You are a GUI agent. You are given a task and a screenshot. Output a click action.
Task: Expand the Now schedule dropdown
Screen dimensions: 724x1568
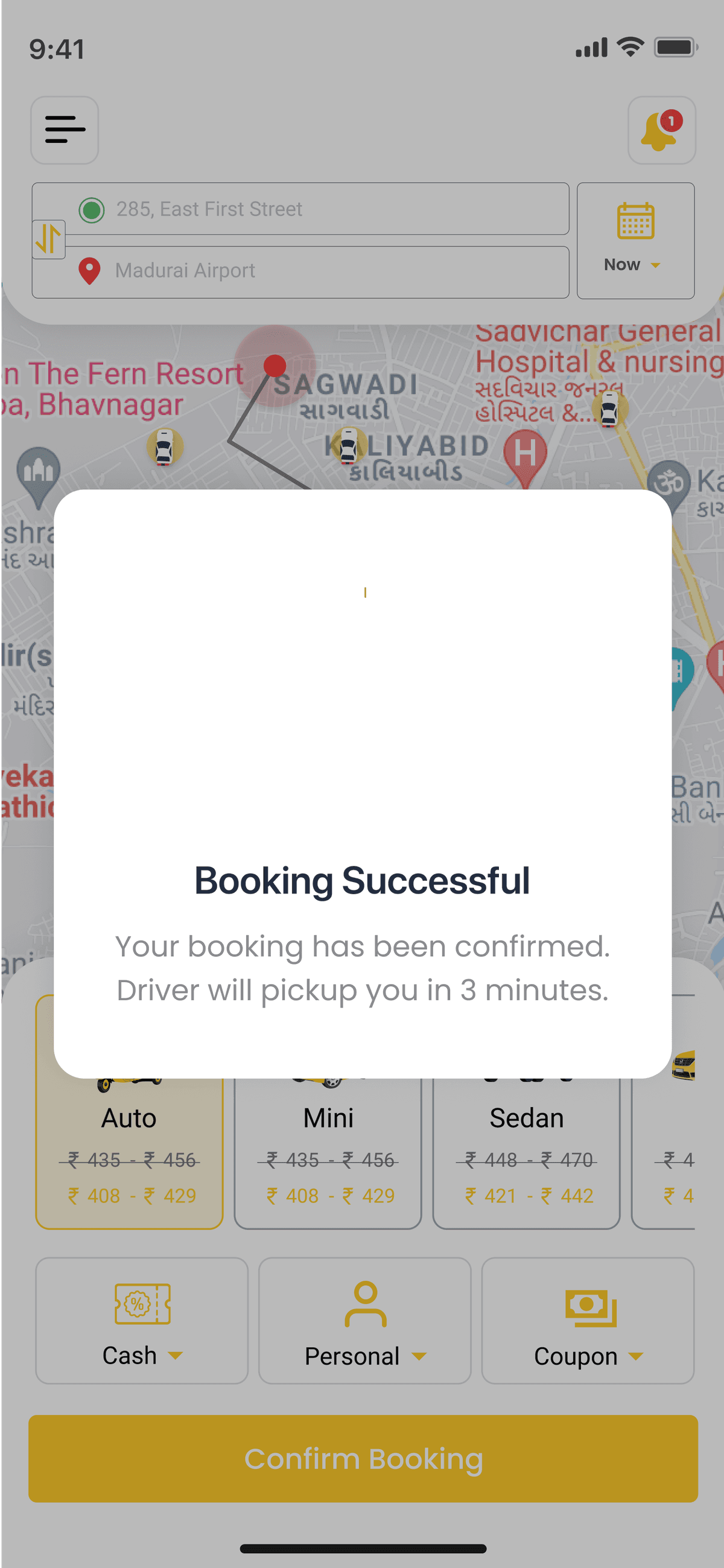pyautogui.click(x=635, y=241)
